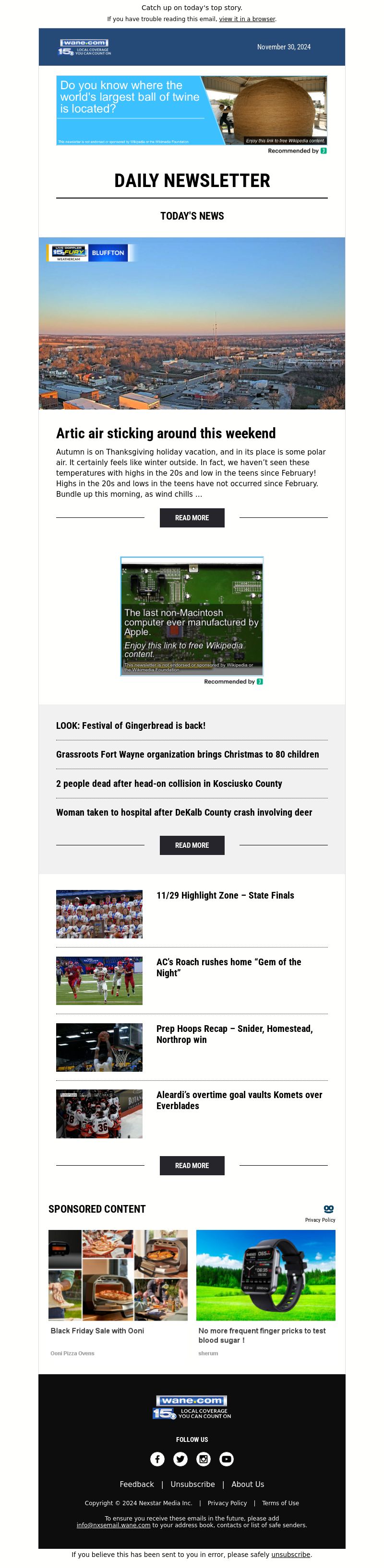Image resolution: width=384 pixels, height=1568 pixels.
Task: Visit WANE's Instagram profile
Action: [x=204, y=1459]
